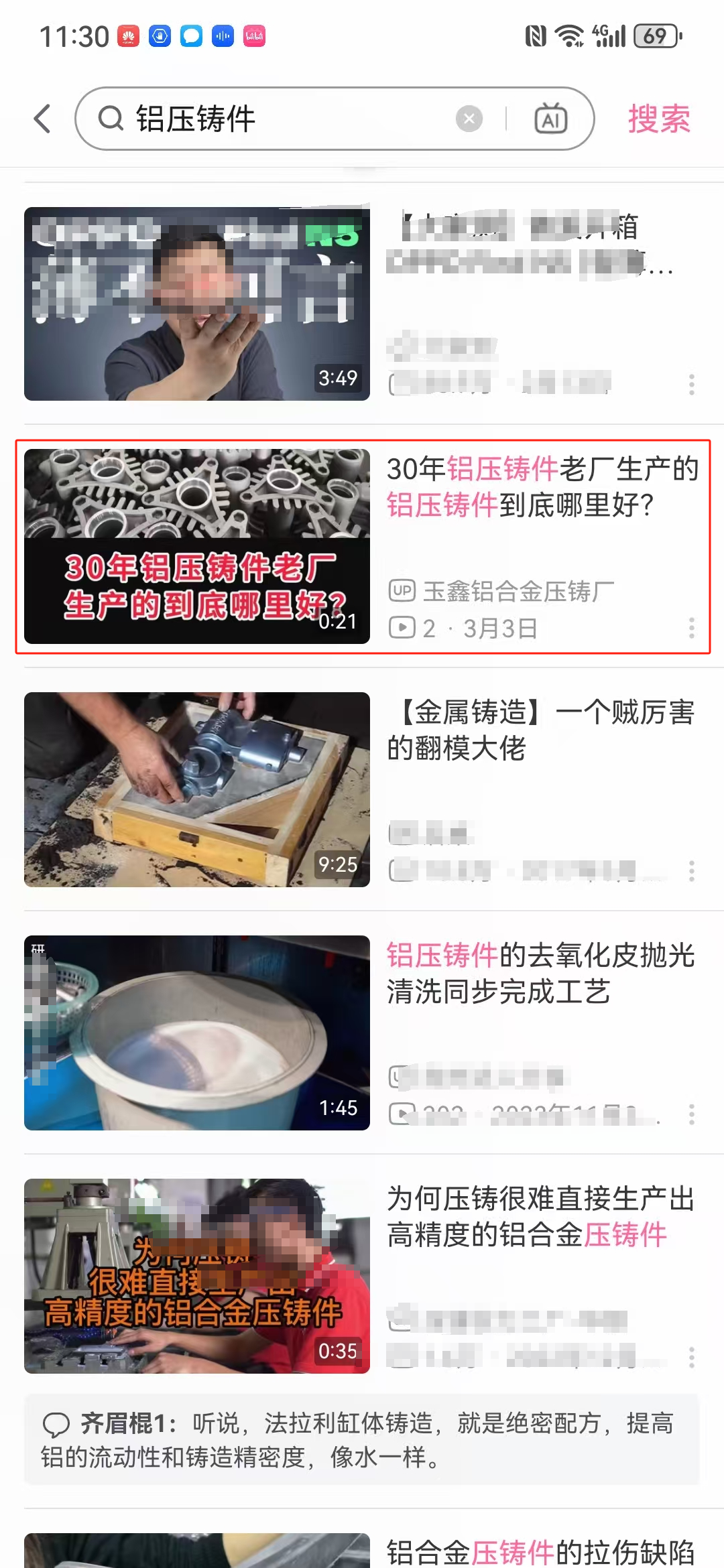Open the AI search assistant icon
Image resolution: width=724 pixels, height=1568 pixels.
click(x=550, y=119)
